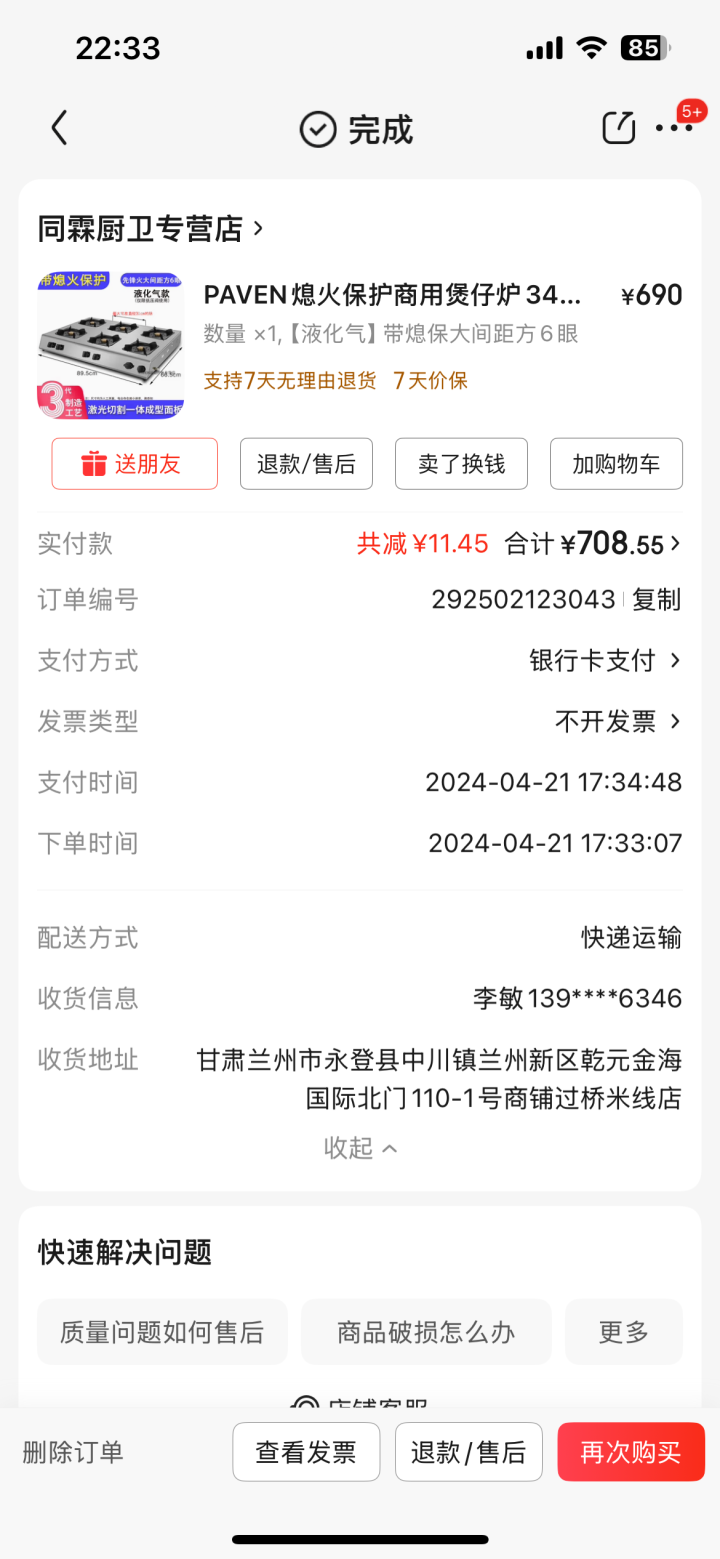
Task: Tap the 送朋友 gift button
Action: [x=134, y=464]
